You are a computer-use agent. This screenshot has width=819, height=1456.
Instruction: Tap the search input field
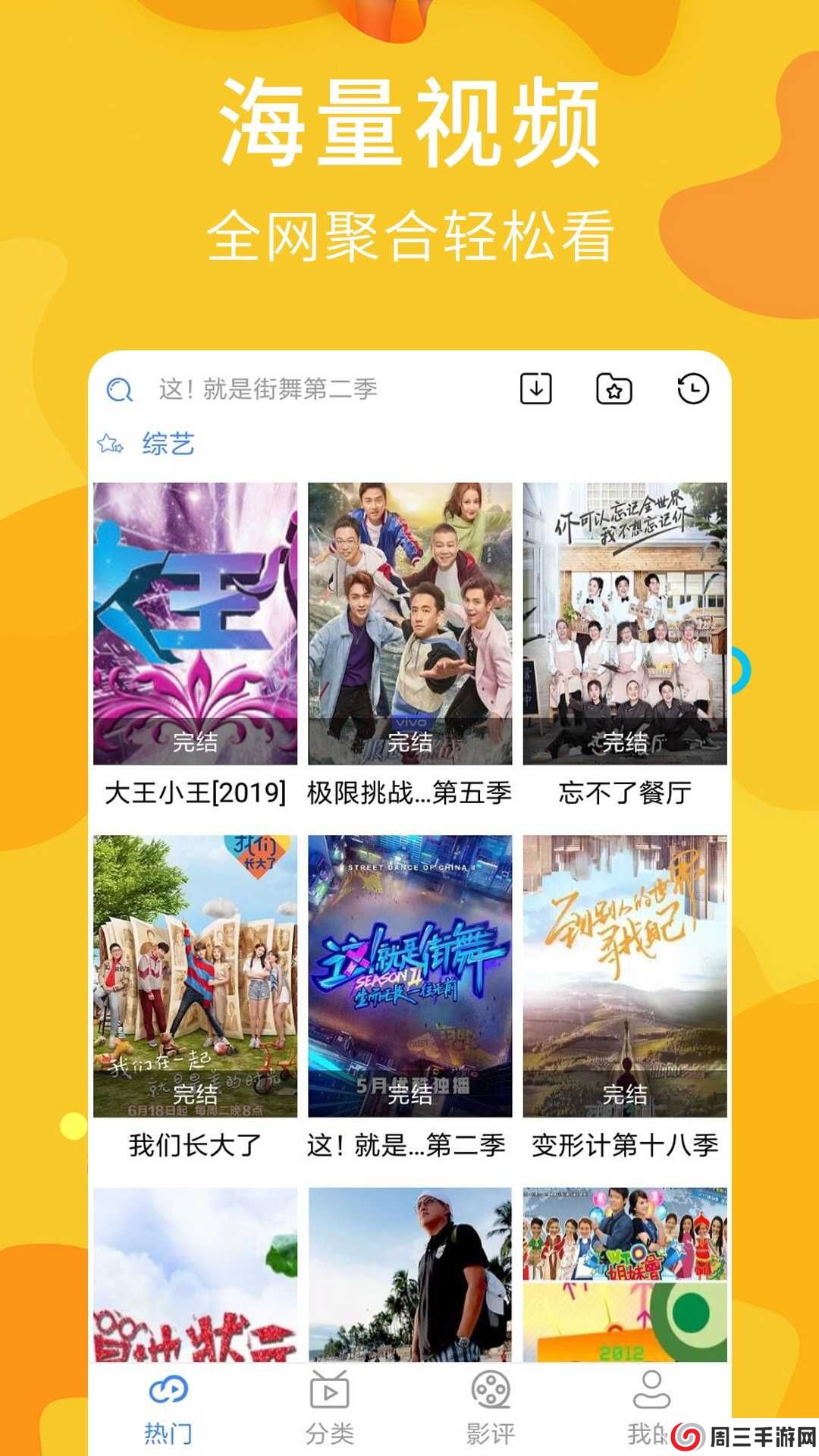303,389
